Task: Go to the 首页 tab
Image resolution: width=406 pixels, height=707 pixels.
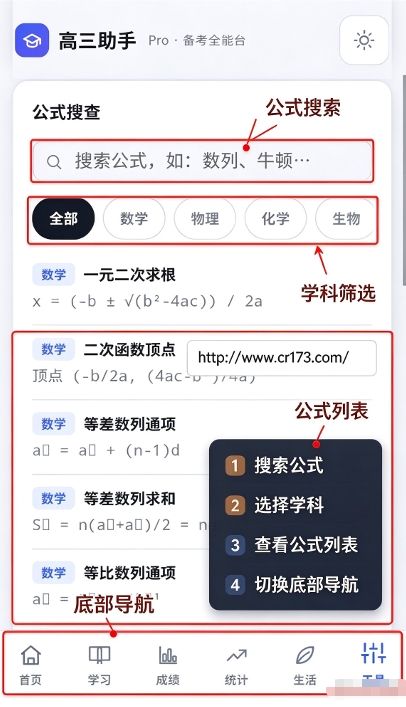Action: (31, 665)
